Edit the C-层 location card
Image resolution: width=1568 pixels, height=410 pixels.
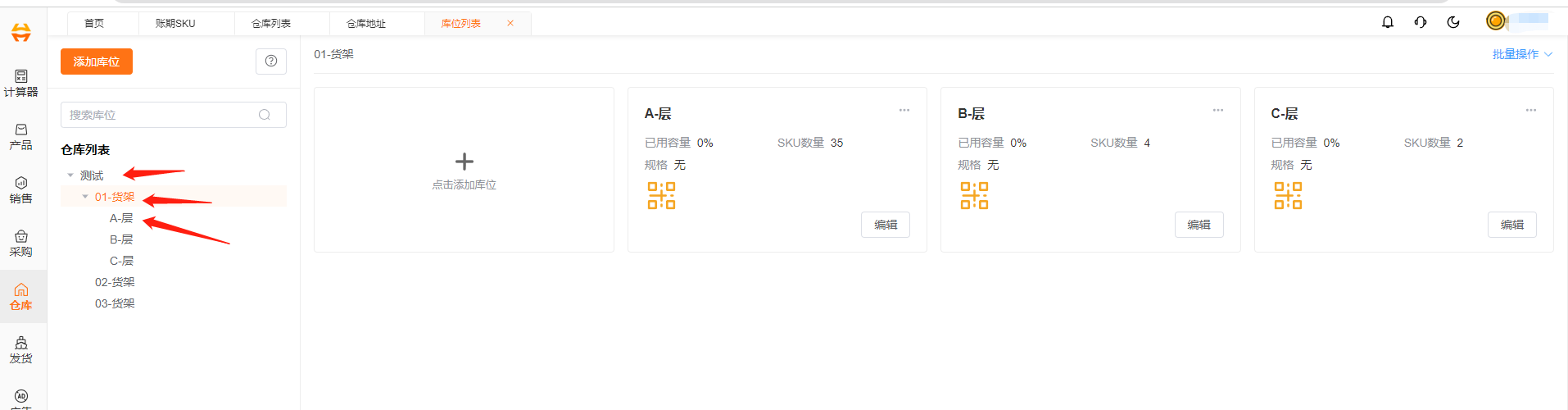tap(1511, 225)
